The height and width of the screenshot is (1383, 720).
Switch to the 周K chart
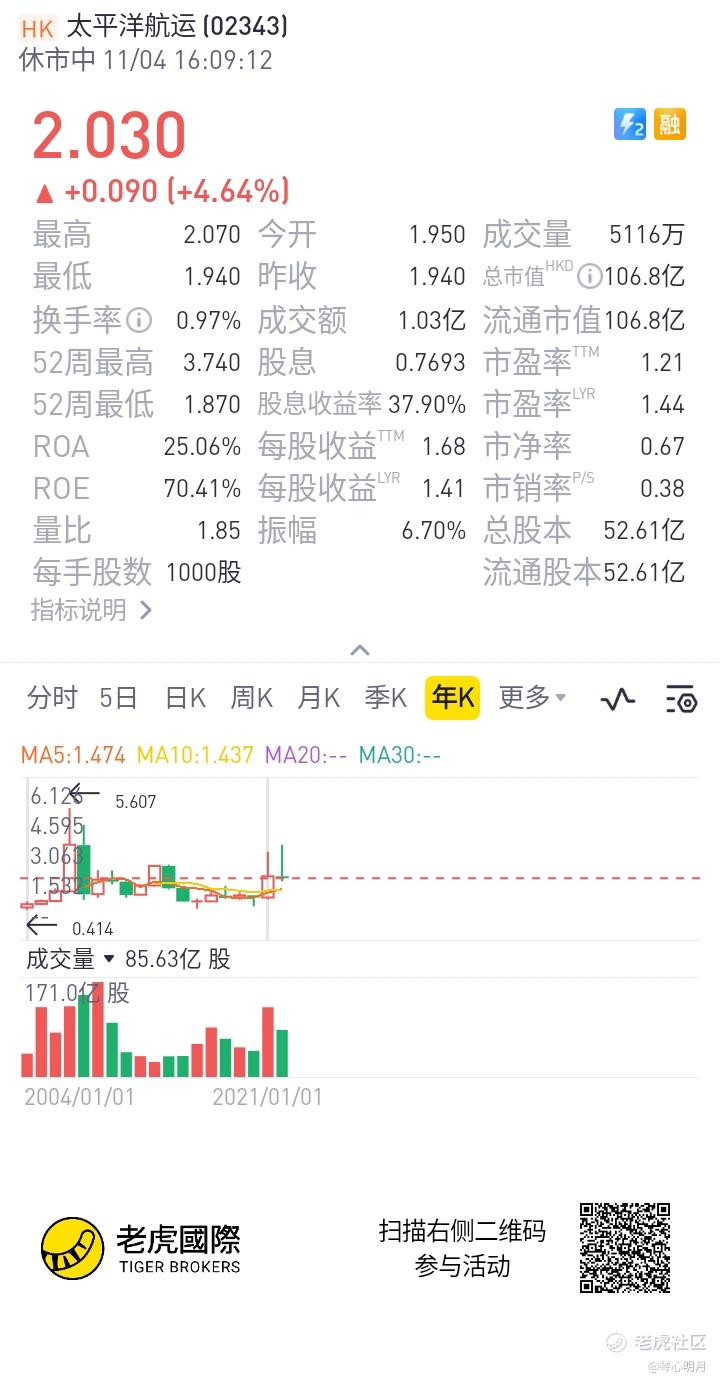coord(252,698)
